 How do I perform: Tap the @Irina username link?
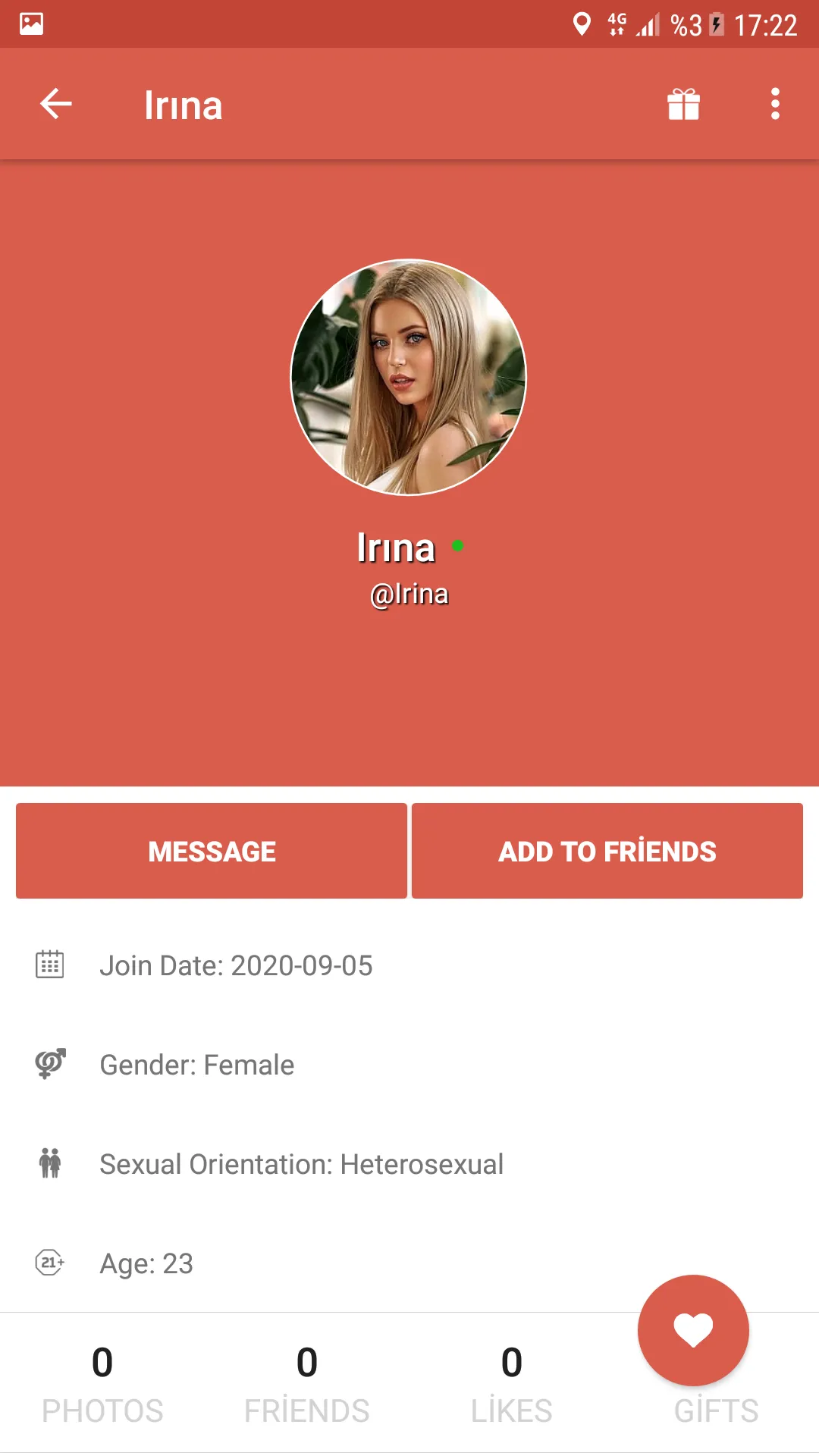[x=409, y=595]
